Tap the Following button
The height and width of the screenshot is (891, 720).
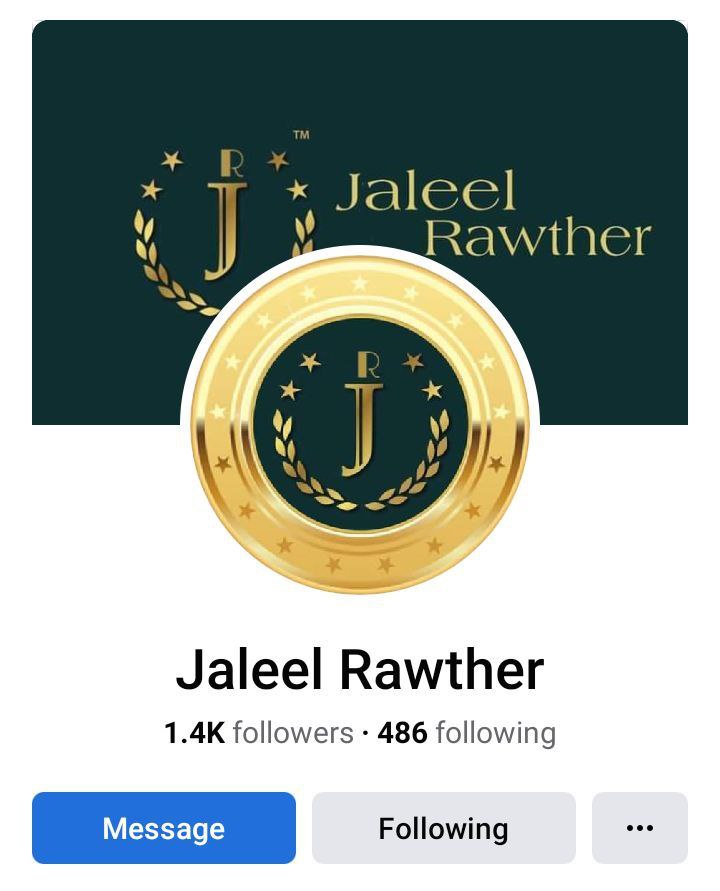pyautogui.click(x=443, y=828)
